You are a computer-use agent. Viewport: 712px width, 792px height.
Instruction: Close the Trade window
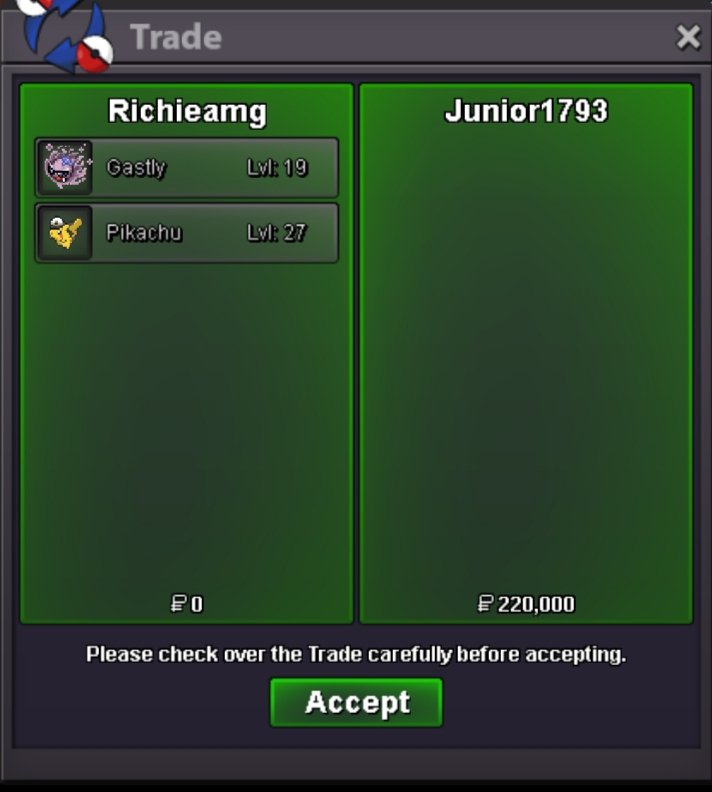[x=688, y=38]
